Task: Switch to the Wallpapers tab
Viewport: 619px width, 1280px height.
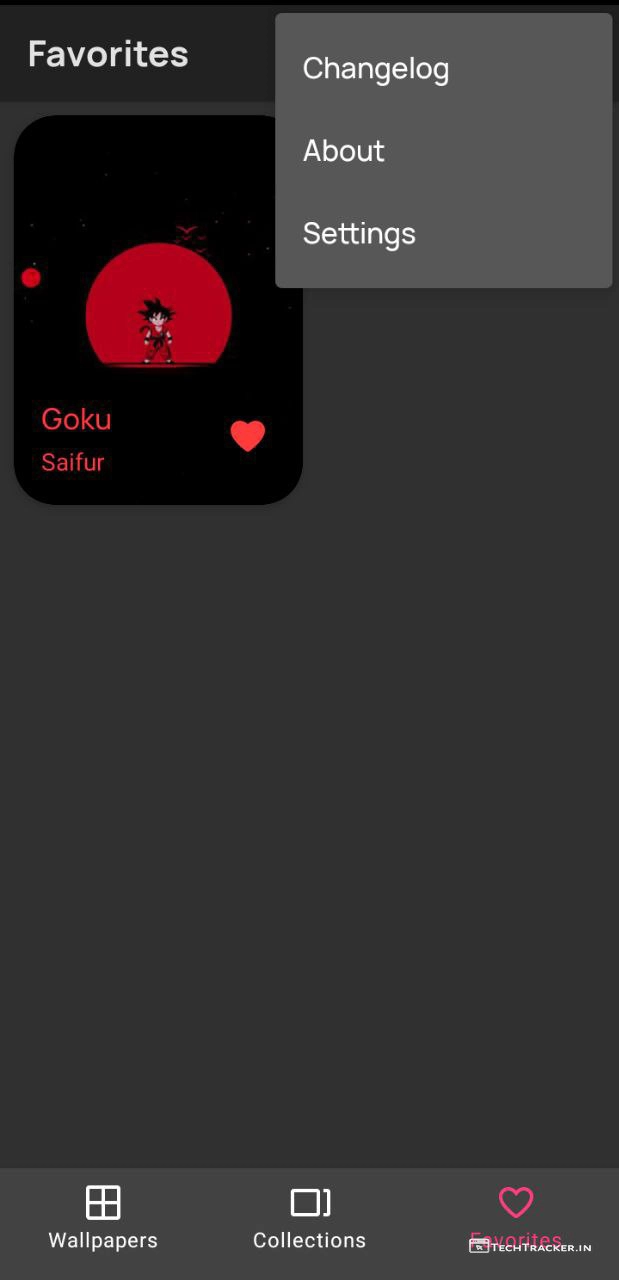Action: pyautogui.click(x=103, y=1216)
